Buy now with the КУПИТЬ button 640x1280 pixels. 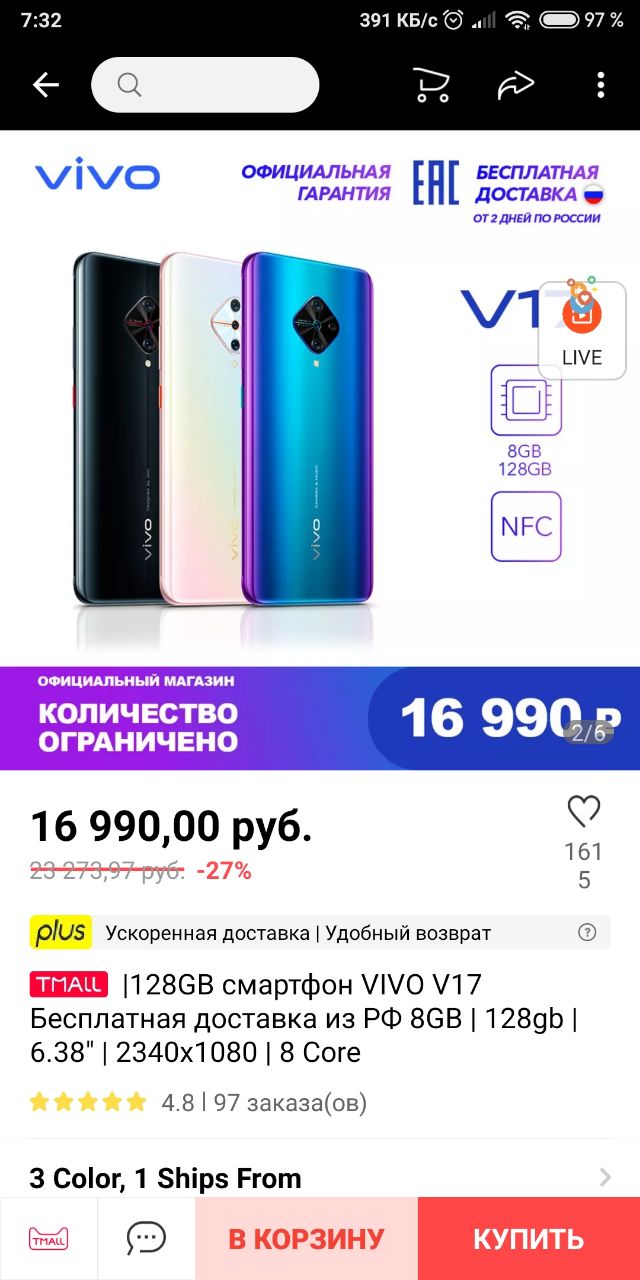[x=528, y=1239]
